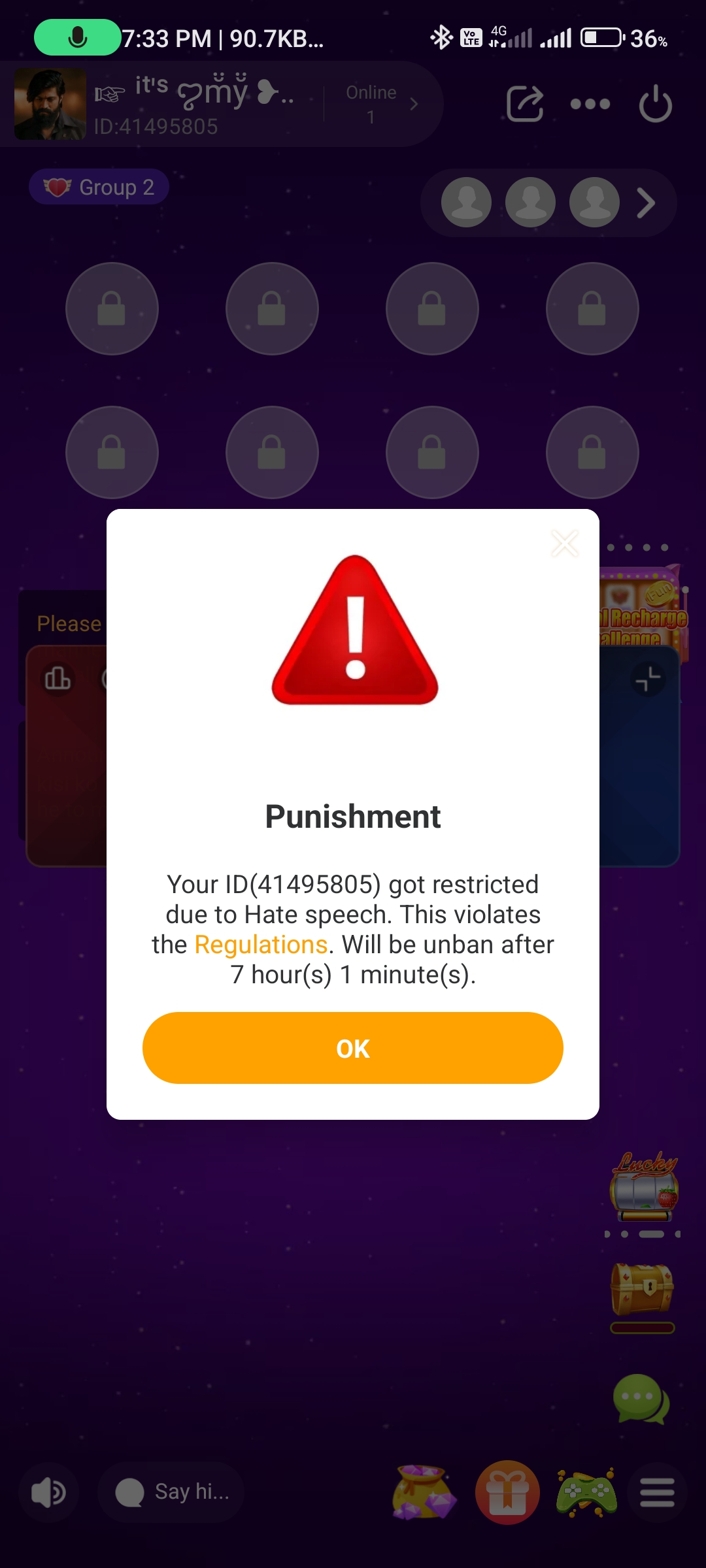Open the Group 2 badge

(99, 188)
